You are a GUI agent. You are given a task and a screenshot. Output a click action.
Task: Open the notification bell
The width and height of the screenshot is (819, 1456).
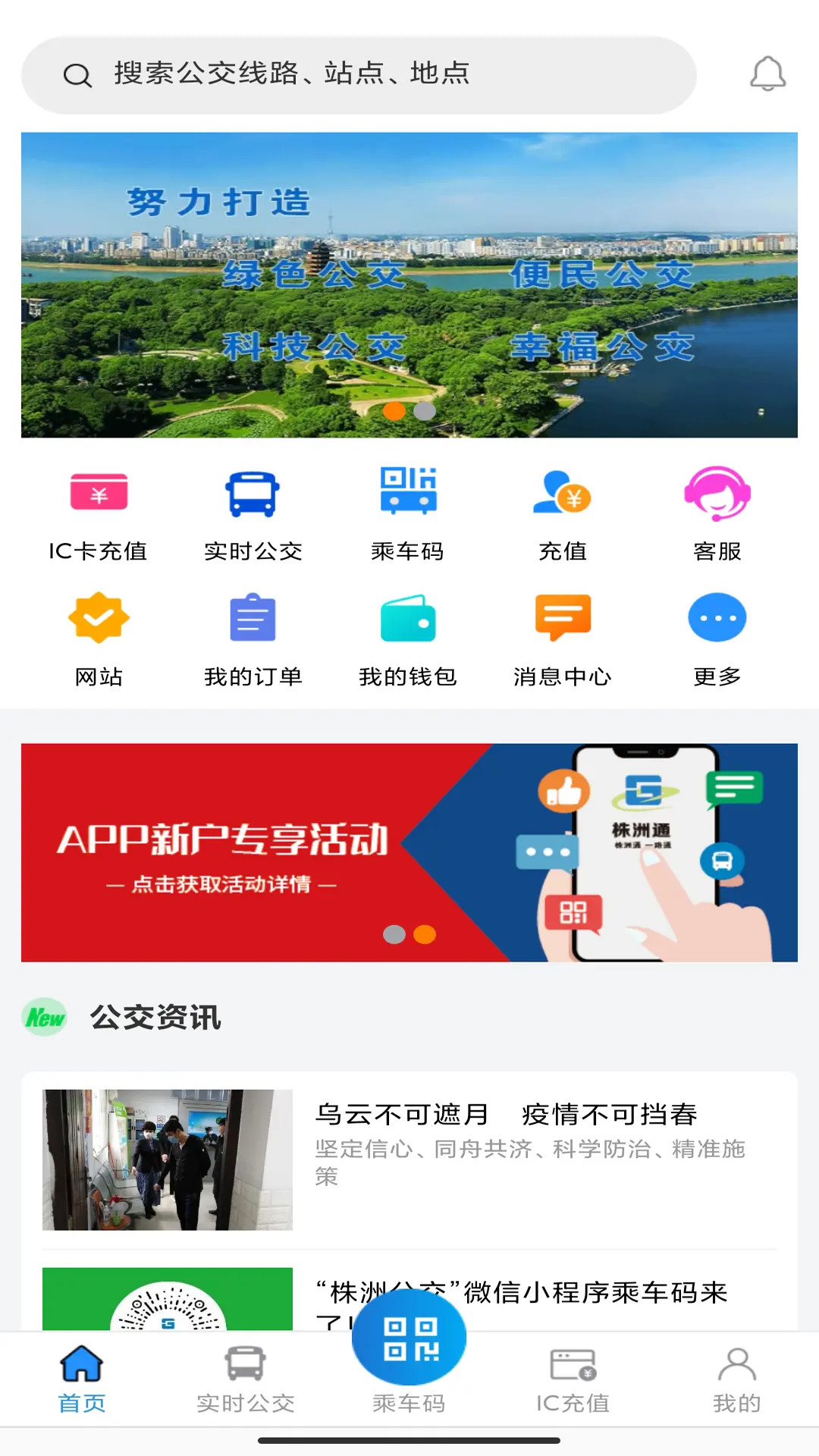tap(768, 74)
